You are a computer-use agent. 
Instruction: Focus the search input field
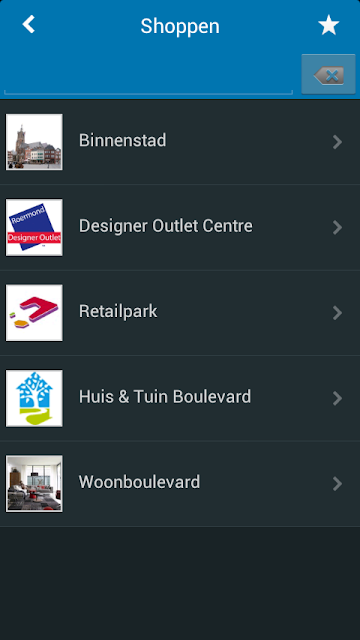click(x=149, y=76)
